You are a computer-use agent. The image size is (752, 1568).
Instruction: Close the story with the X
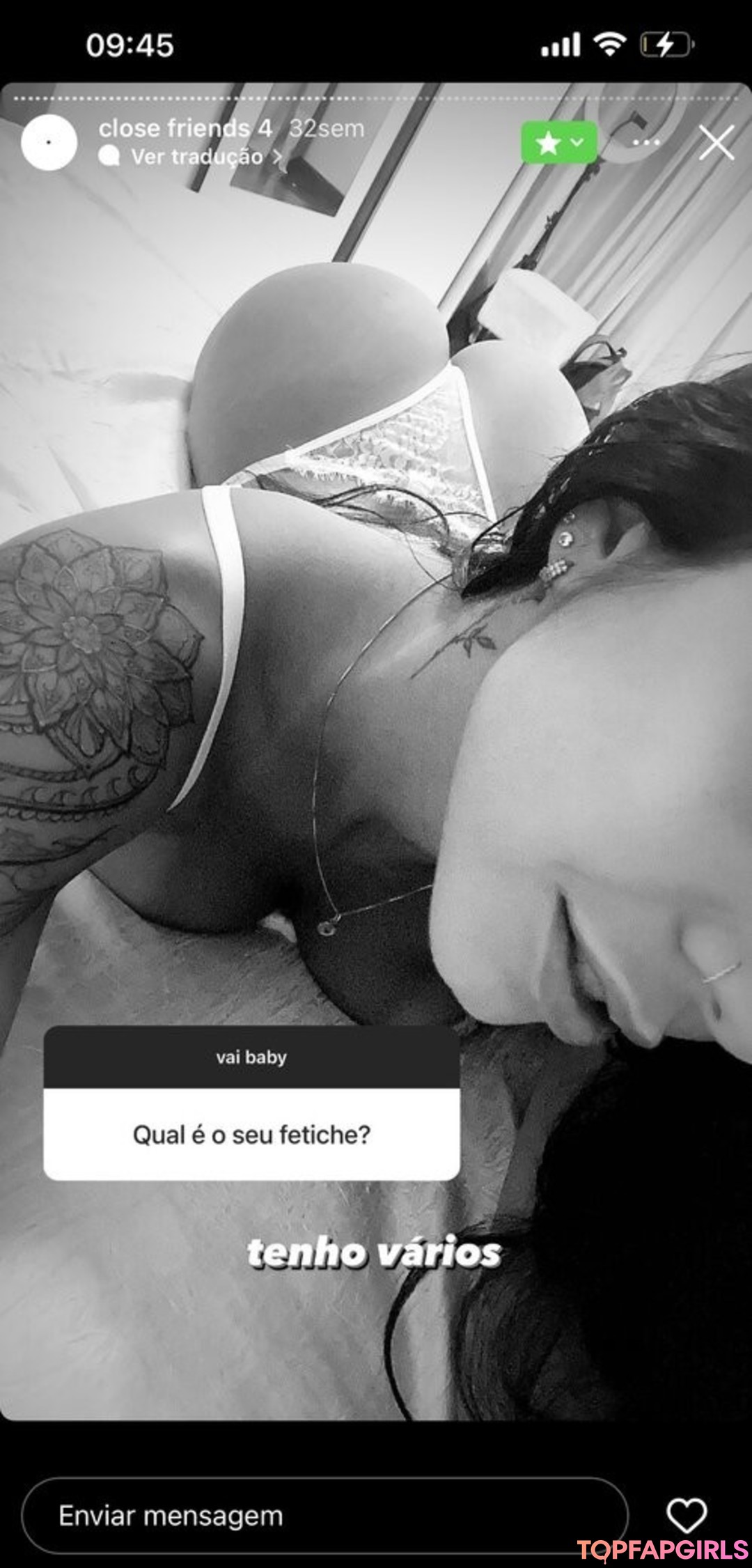coord(716,143)
